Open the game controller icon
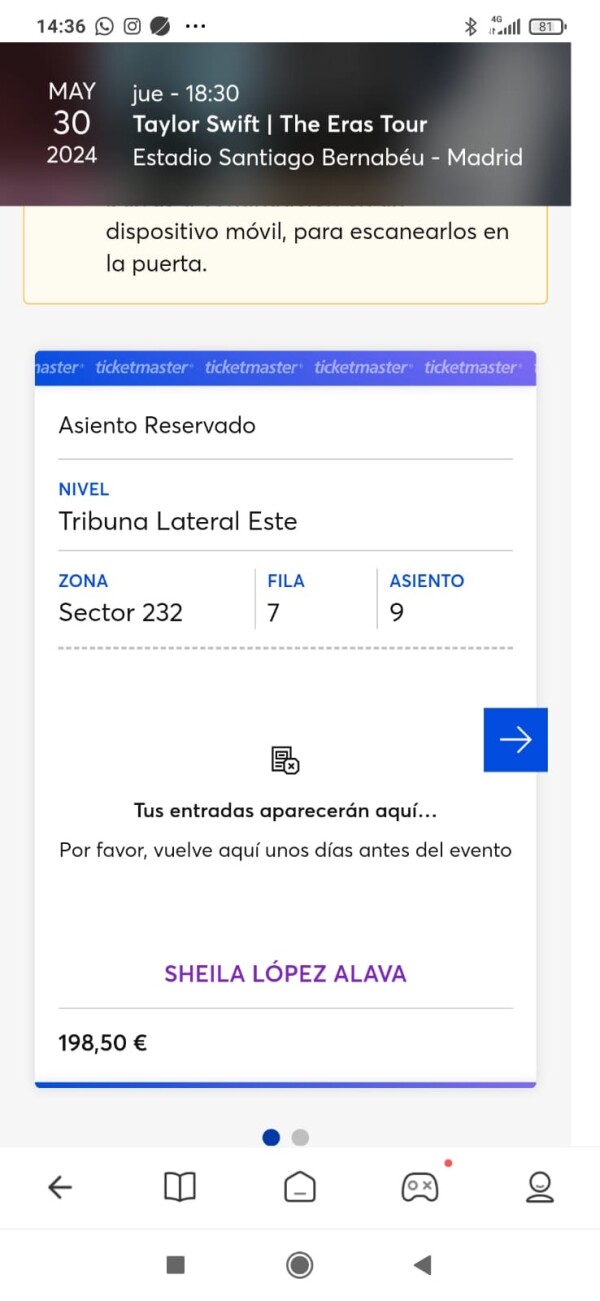Image resolution: width=600 pixels, height=1301 pixels. [419, 1187]
